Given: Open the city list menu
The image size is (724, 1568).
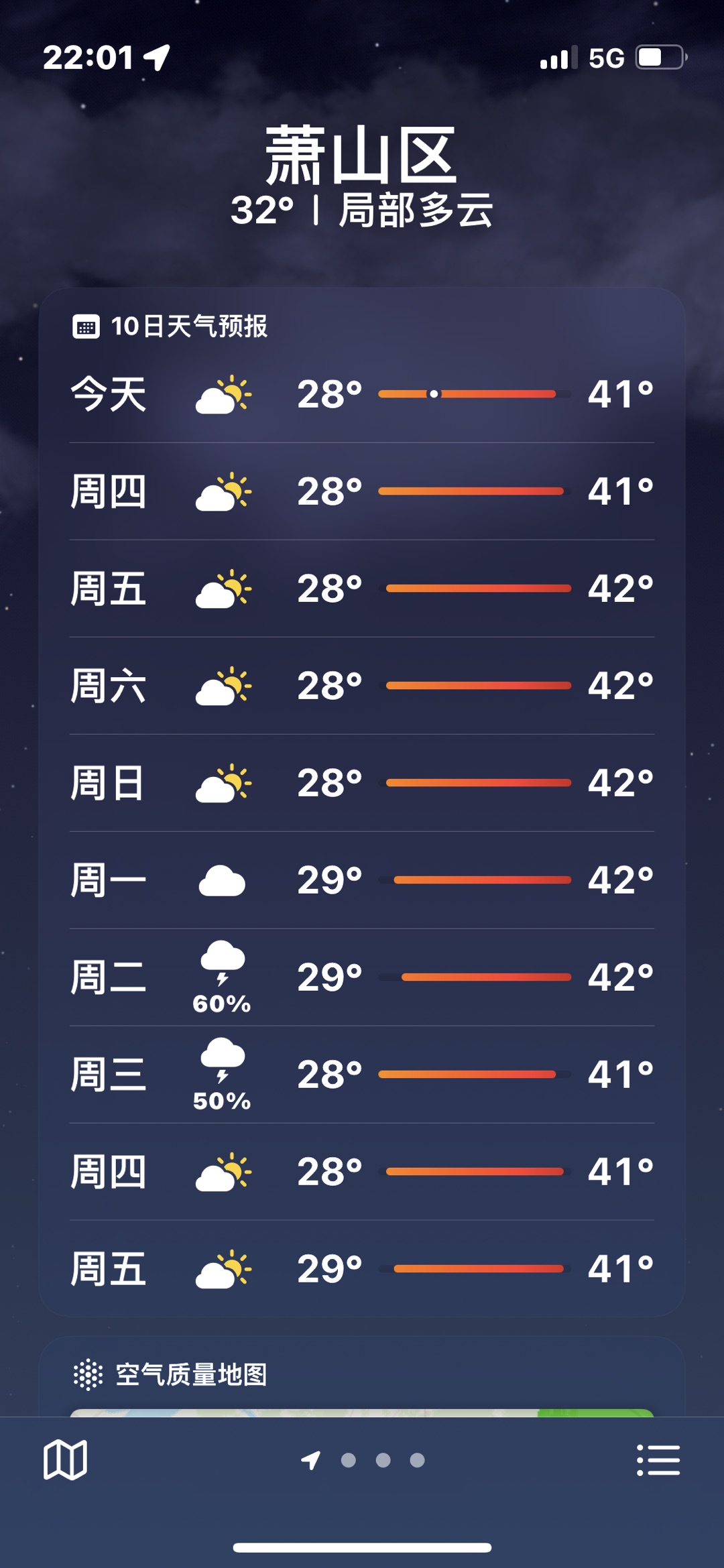Looking at the screenshot, I should click(x=658, y=1459).
